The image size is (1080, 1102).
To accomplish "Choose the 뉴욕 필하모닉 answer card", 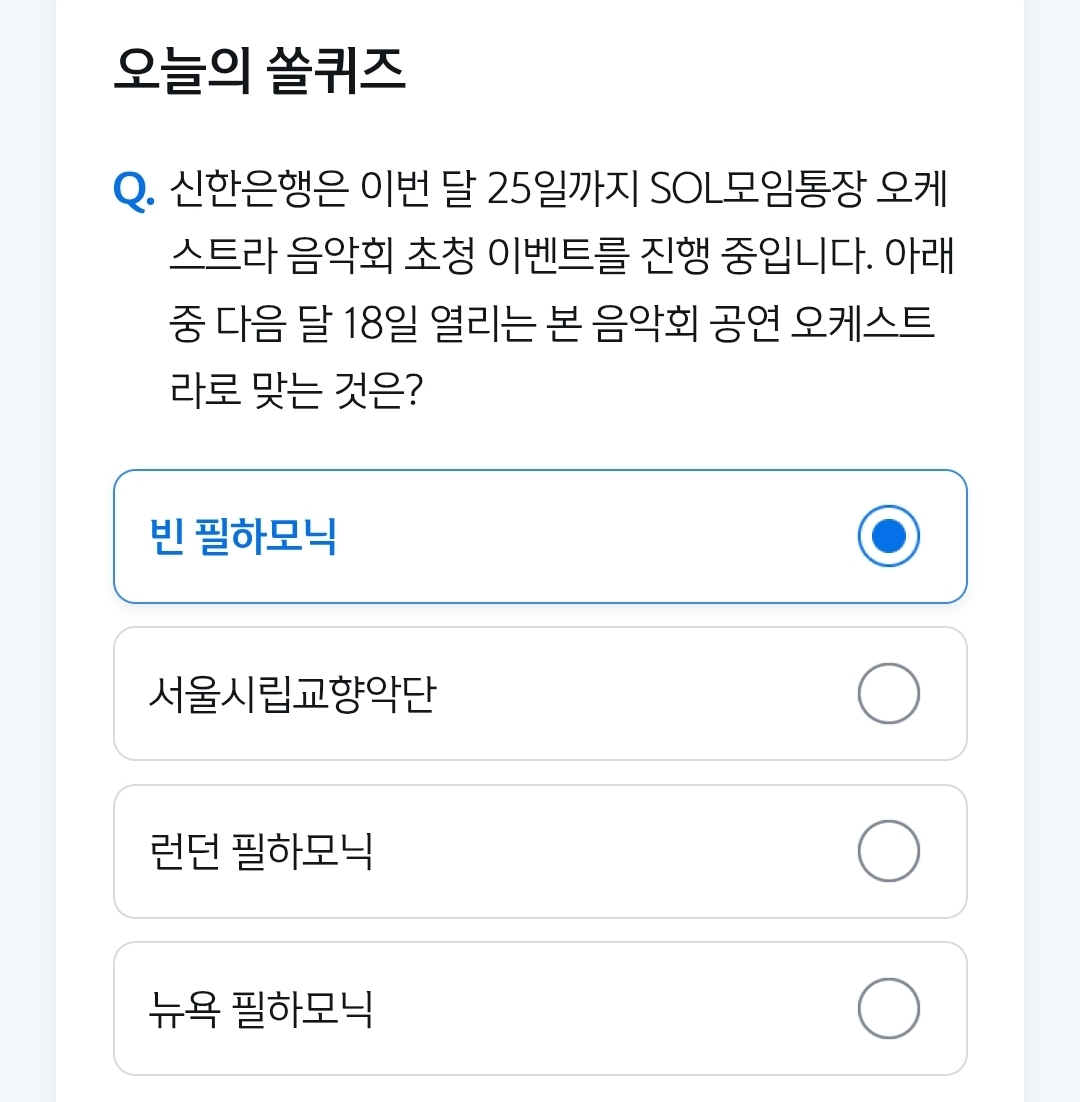I will [540, 1008].
